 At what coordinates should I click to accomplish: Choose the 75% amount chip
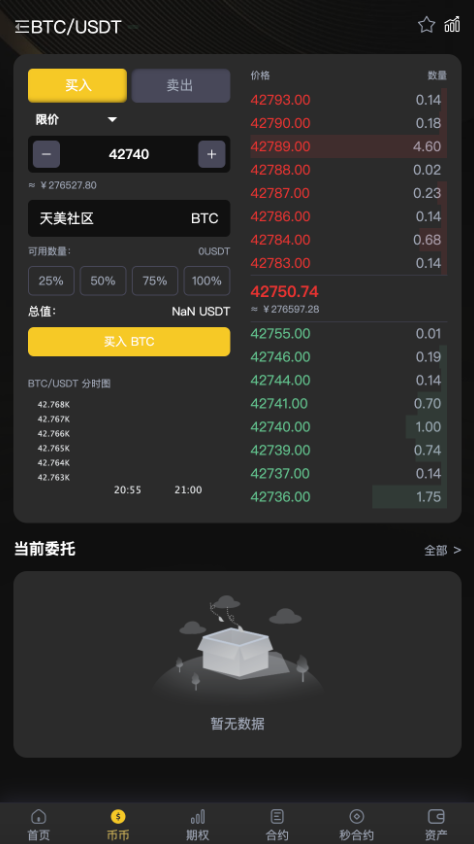click(155, 280)
